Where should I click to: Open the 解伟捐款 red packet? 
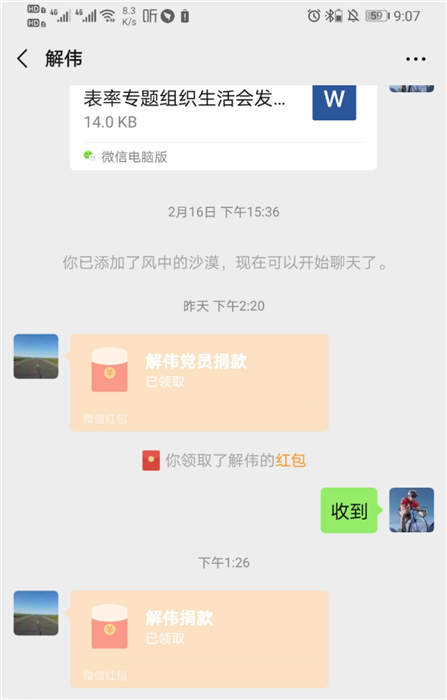pyautogui.click(x=199, y=639)
